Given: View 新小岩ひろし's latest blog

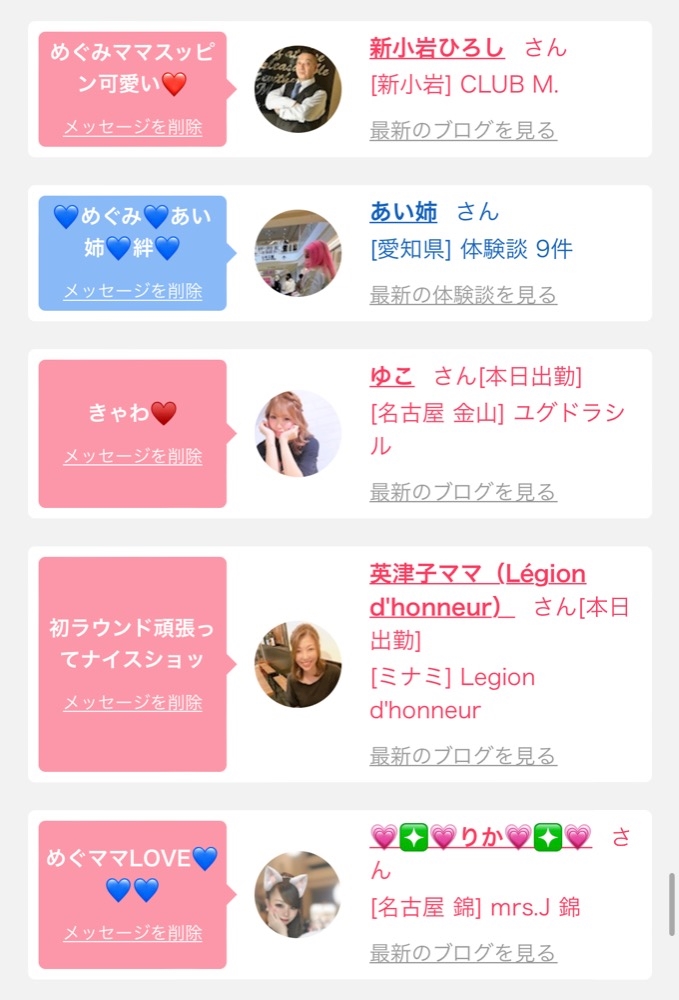Looking at the screenshot, I should pyautogui.click(x=463, y=130).
